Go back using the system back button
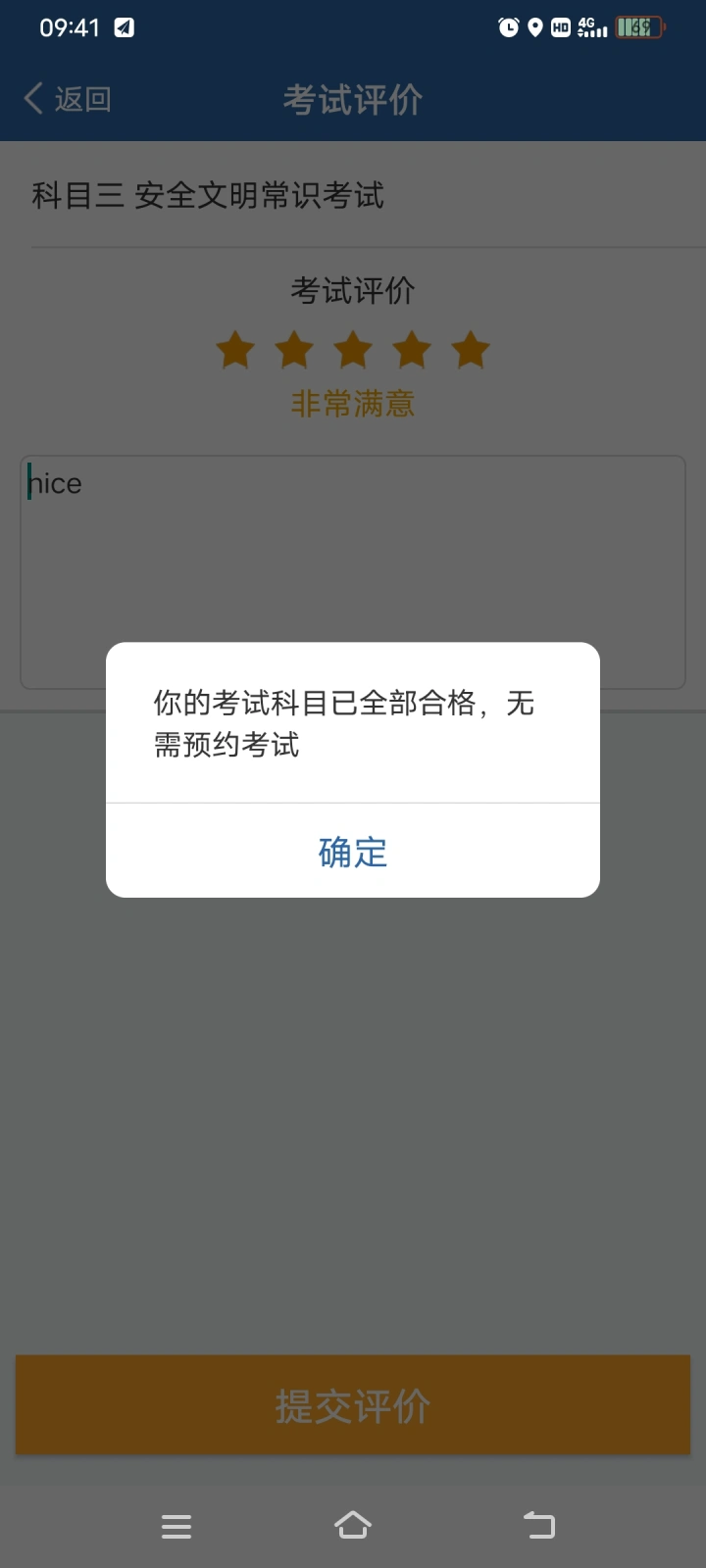The width and height of the screenshot is (706, 1568). (x=539, y=1525)
